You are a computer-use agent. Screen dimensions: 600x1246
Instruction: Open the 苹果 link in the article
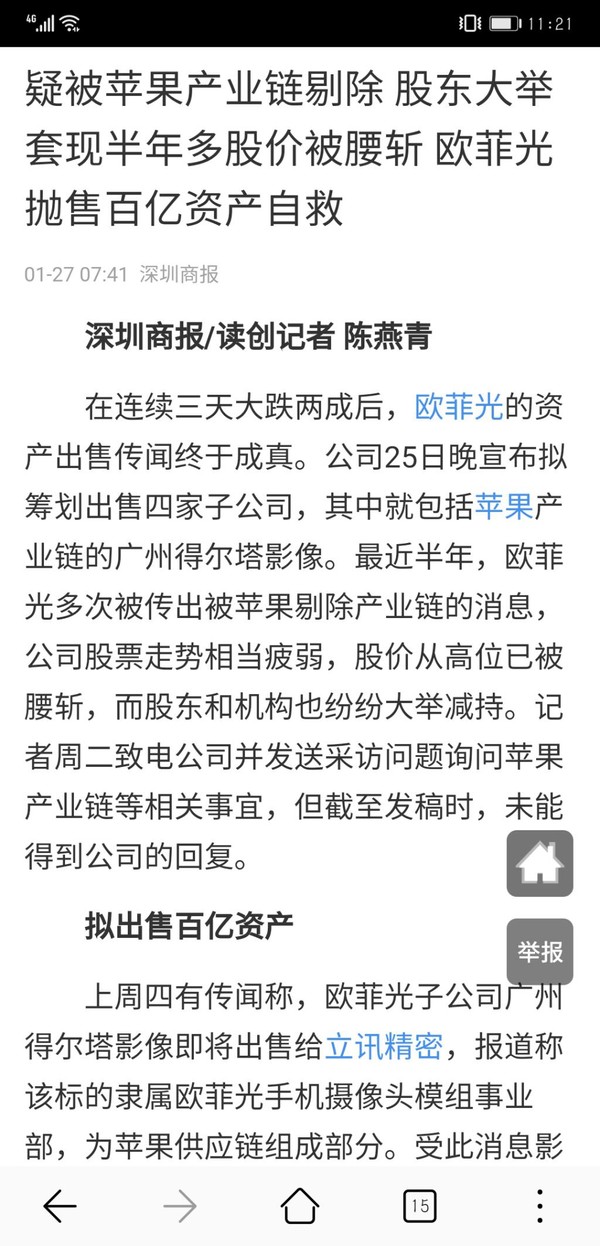[505, 505]
